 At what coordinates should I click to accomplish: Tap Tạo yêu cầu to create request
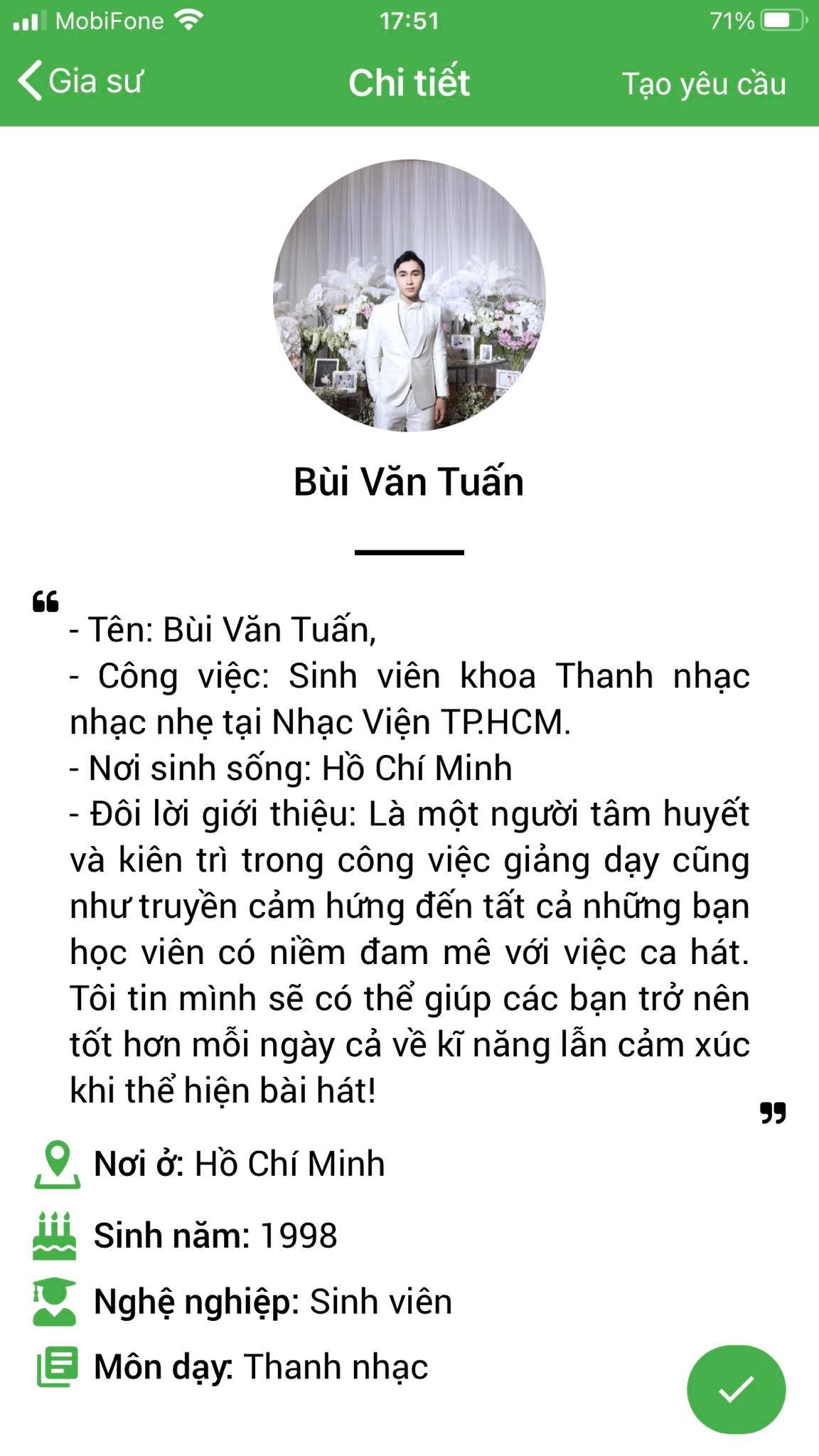(x=703, y=84)
